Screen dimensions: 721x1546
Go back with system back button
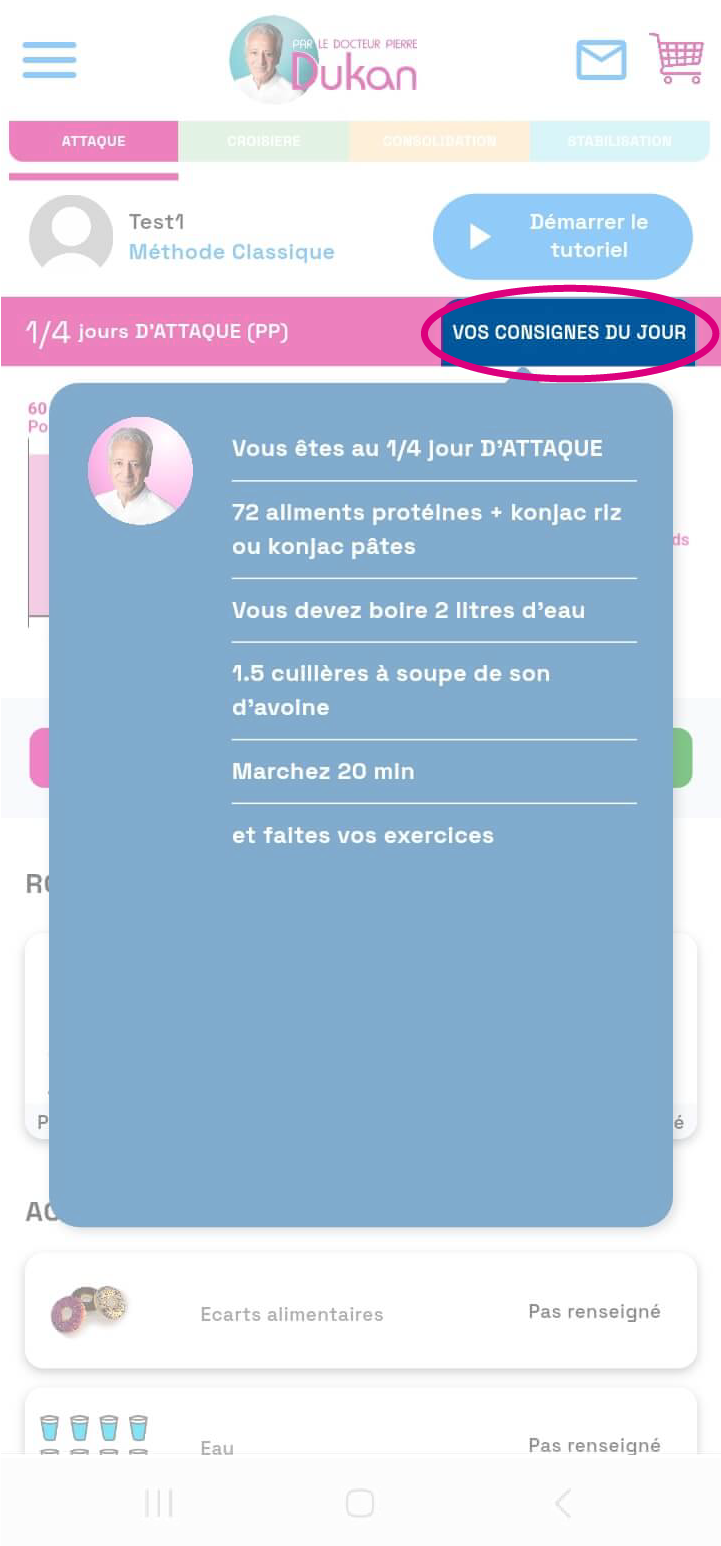(562, 1502)
